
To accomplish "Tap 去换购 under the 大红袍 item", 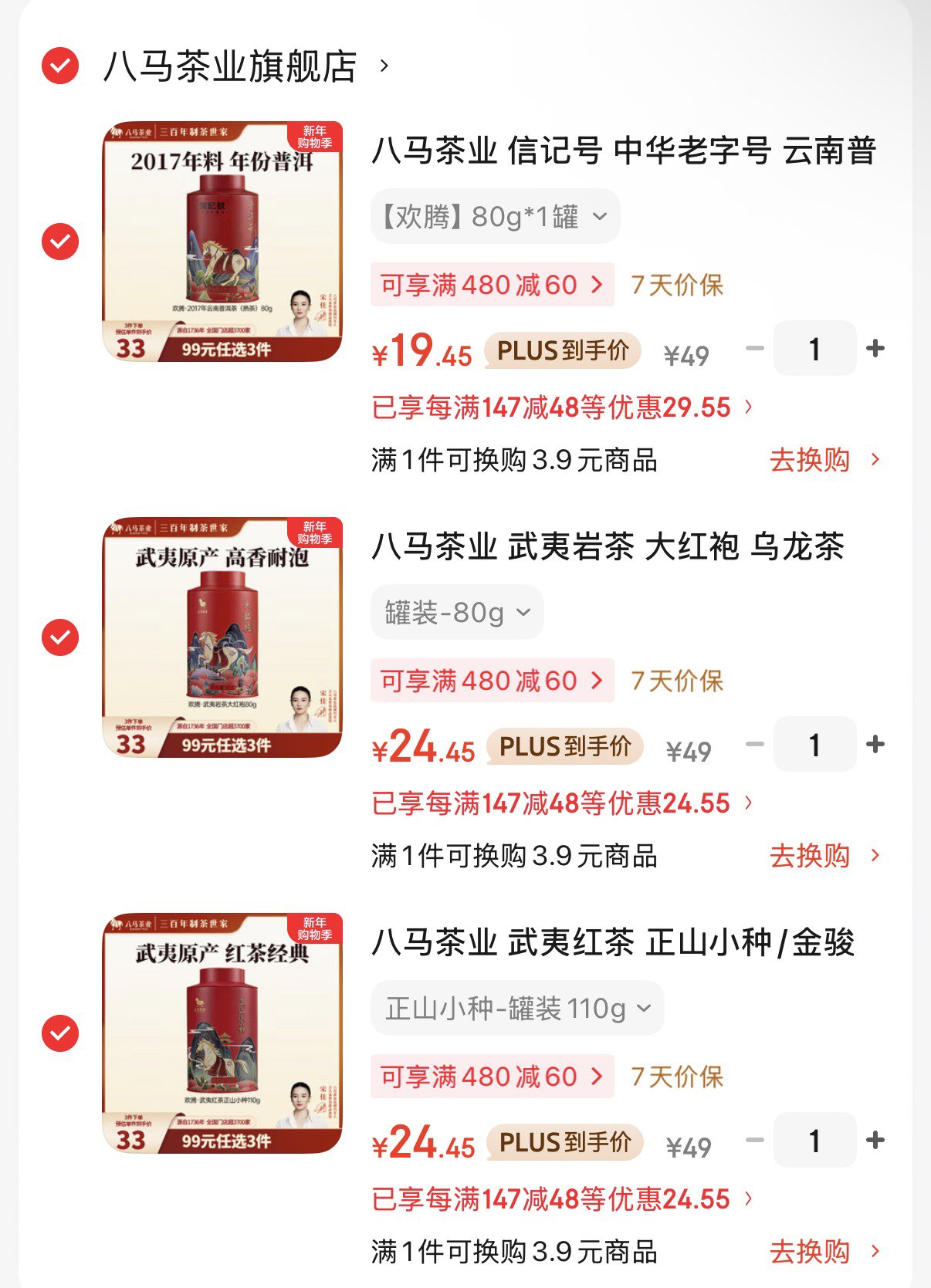I will click(824, 856).
